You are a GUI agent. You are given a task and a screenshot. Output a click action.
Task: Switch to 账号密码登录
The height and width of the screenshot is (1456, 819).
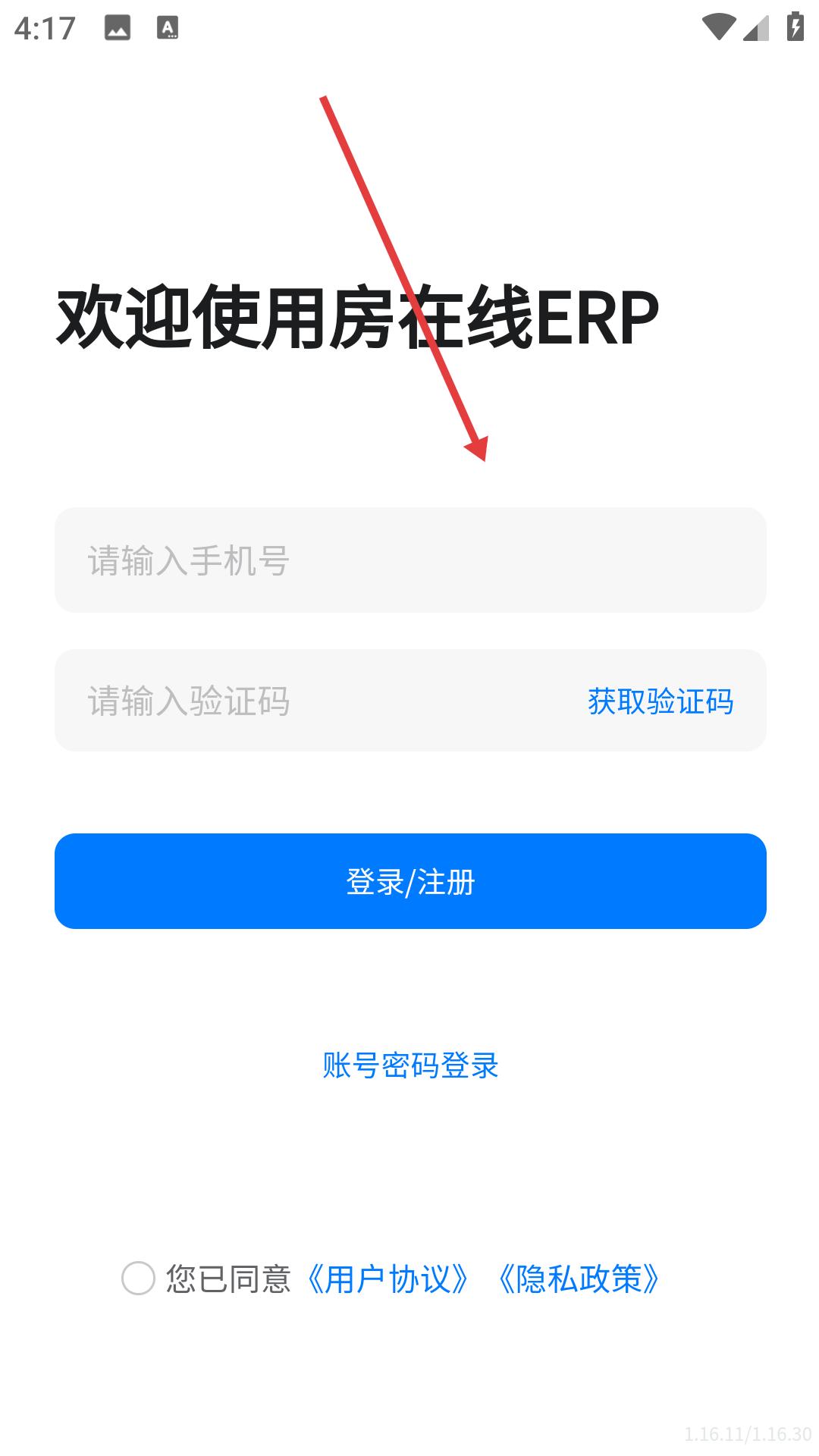(410, 1065)
